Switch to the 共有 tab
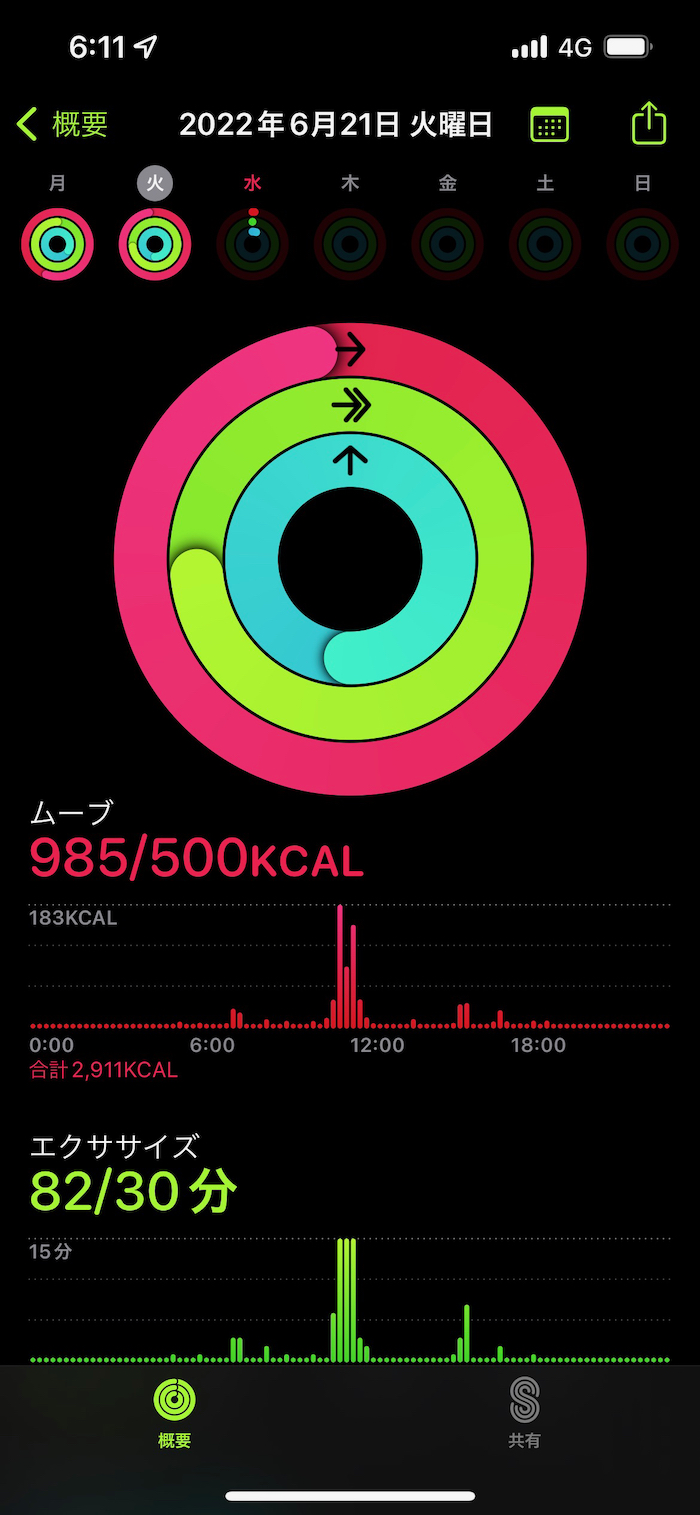Viewport: 700px width, 1515px height. click(x=524, y=1411)
